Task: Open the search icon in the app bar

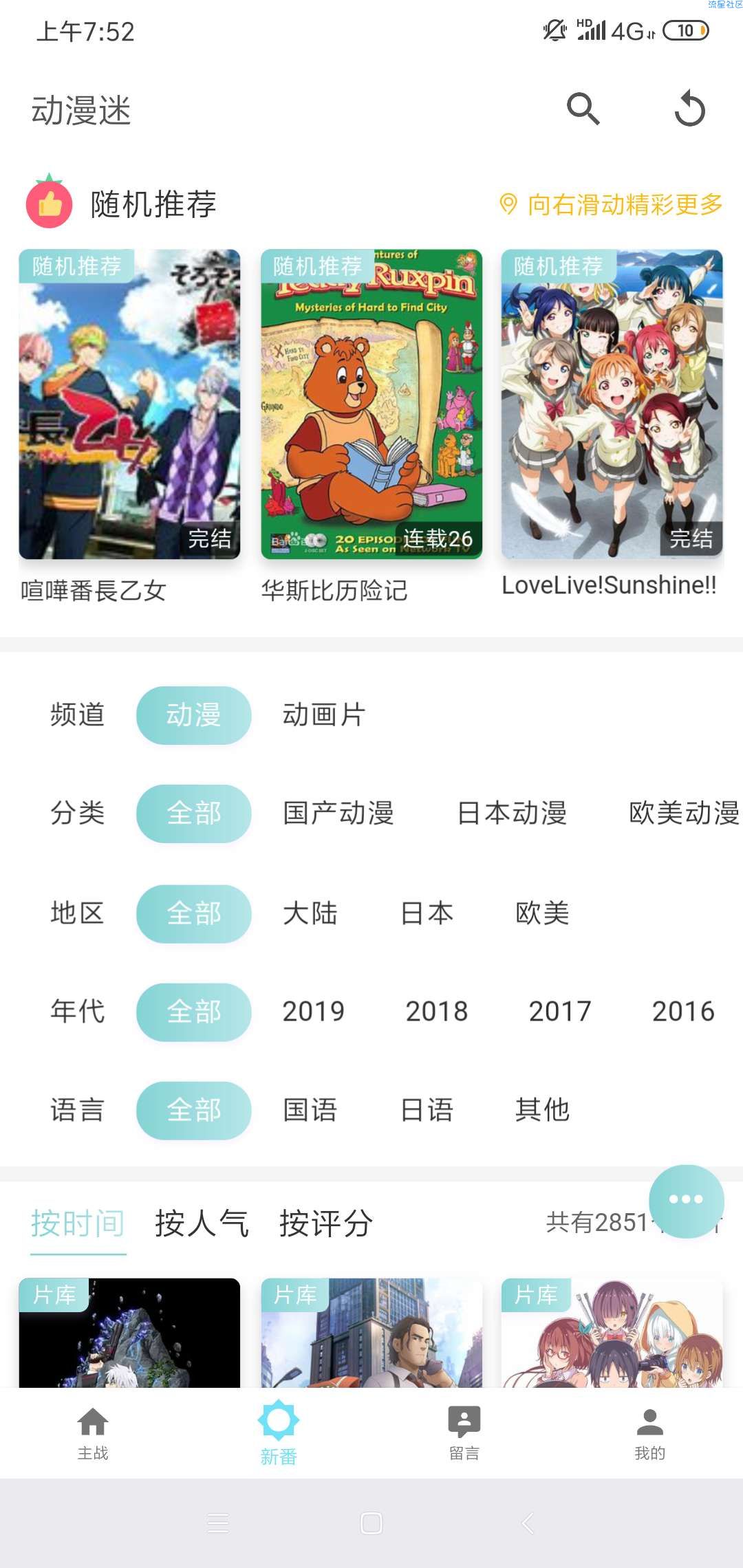Action: coord(583,109)
